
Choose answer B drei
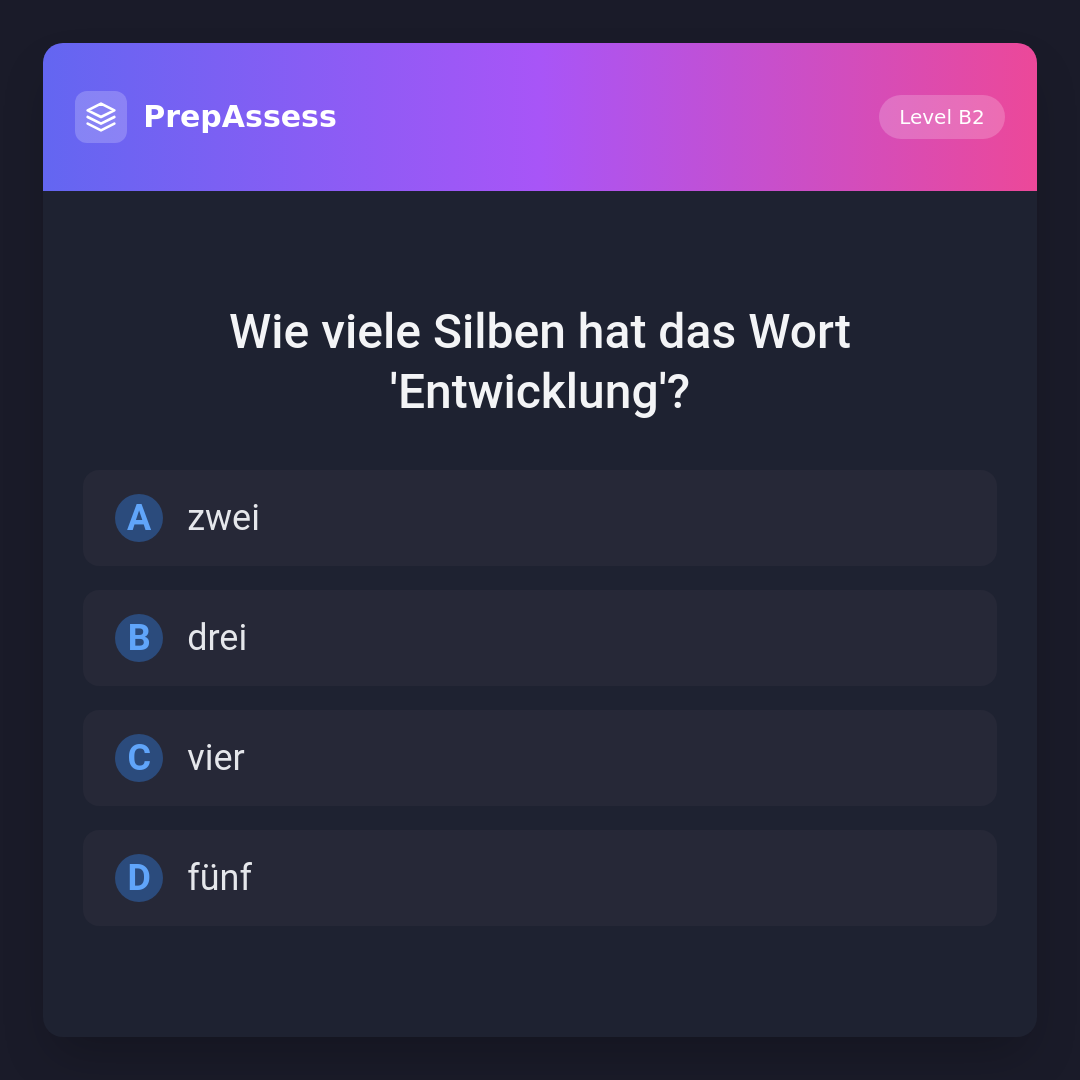tap(539, 638)
